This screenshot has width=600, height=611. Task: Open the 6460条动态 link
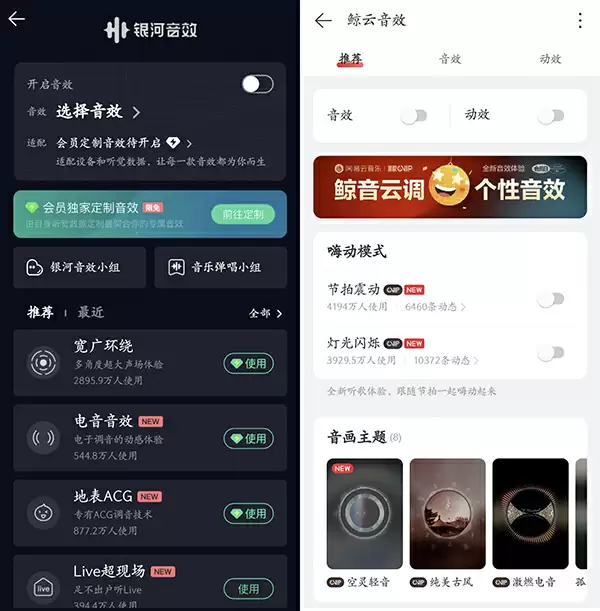[435, 306]
